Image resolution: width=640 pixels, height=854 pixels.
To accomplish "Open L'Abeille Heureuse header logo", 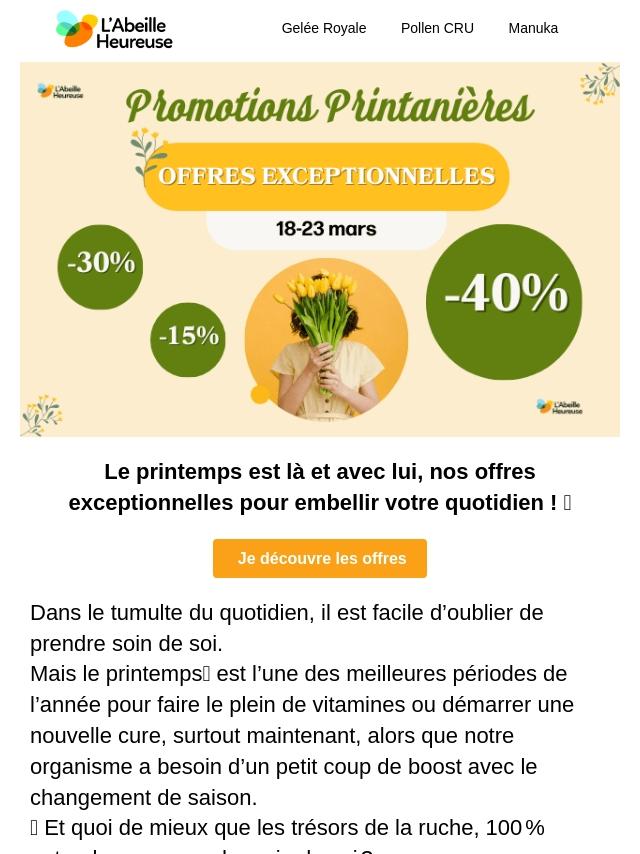I will click(114, 30).
